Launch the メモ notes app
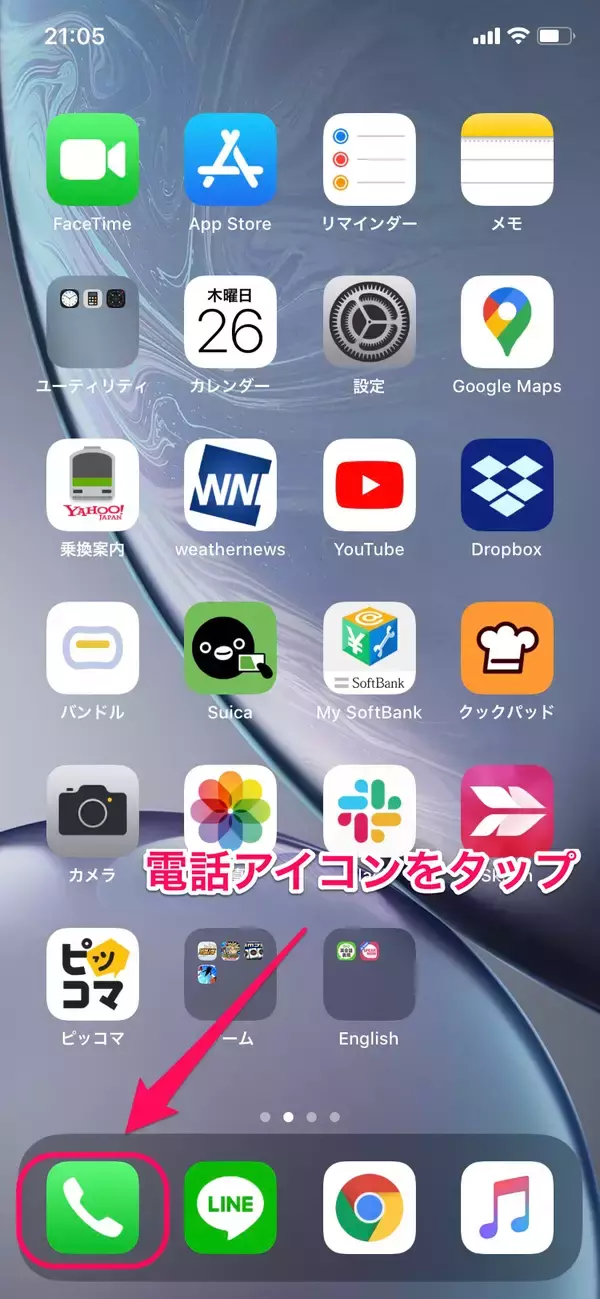Image resolution: width=600 pixels, height=1299 pixels. click(507, 160)
